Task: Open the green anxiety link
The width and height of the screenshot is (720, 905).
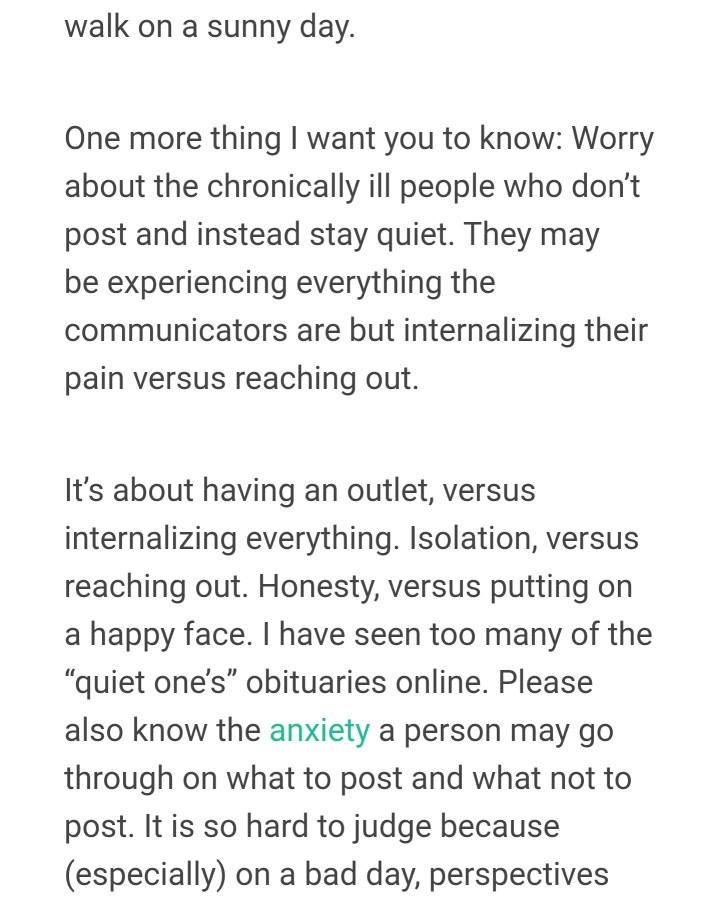Action: pyautogui.click(x=319, y=731)
